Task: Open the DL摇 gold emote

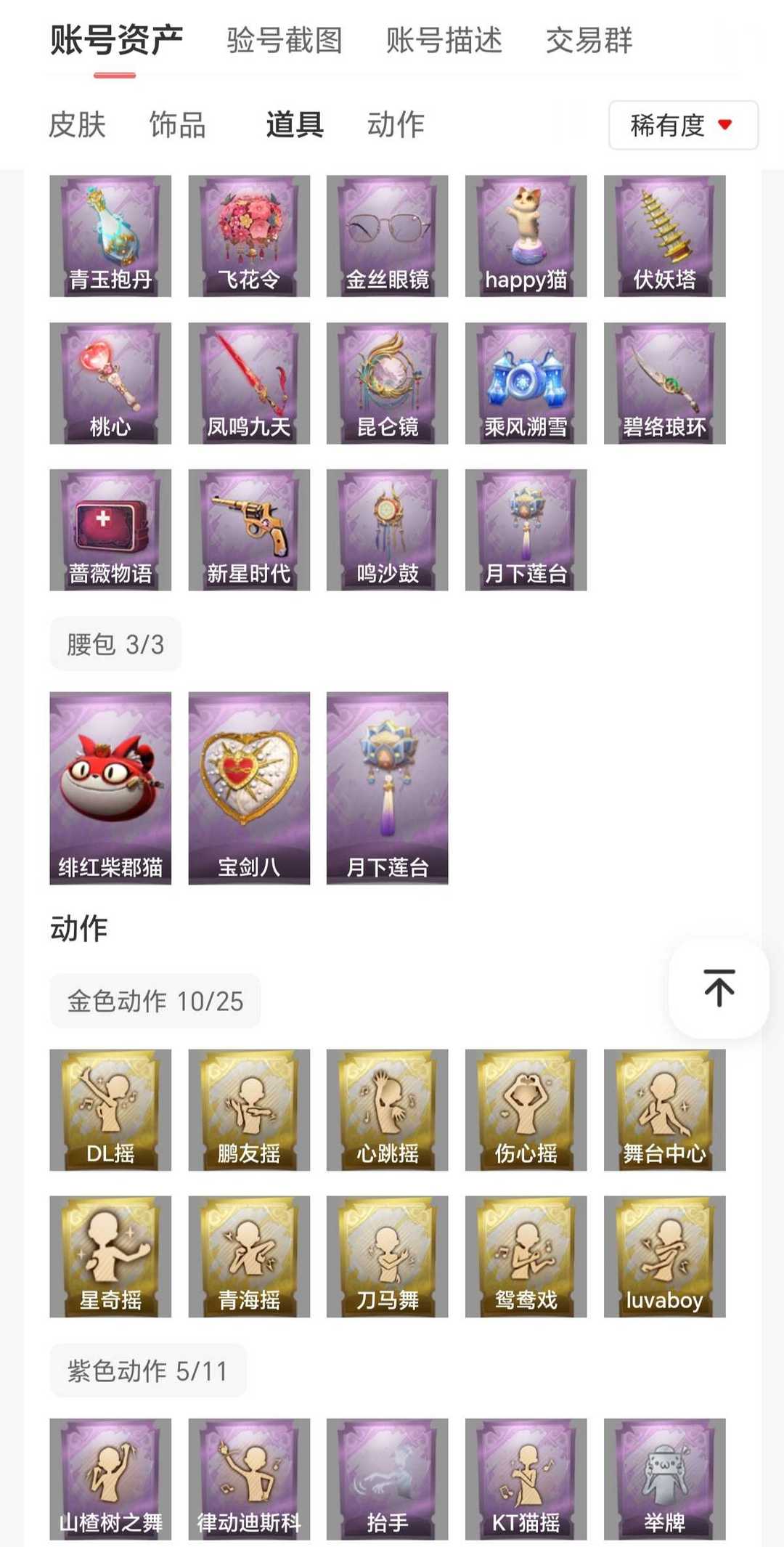Action: 110,1110
